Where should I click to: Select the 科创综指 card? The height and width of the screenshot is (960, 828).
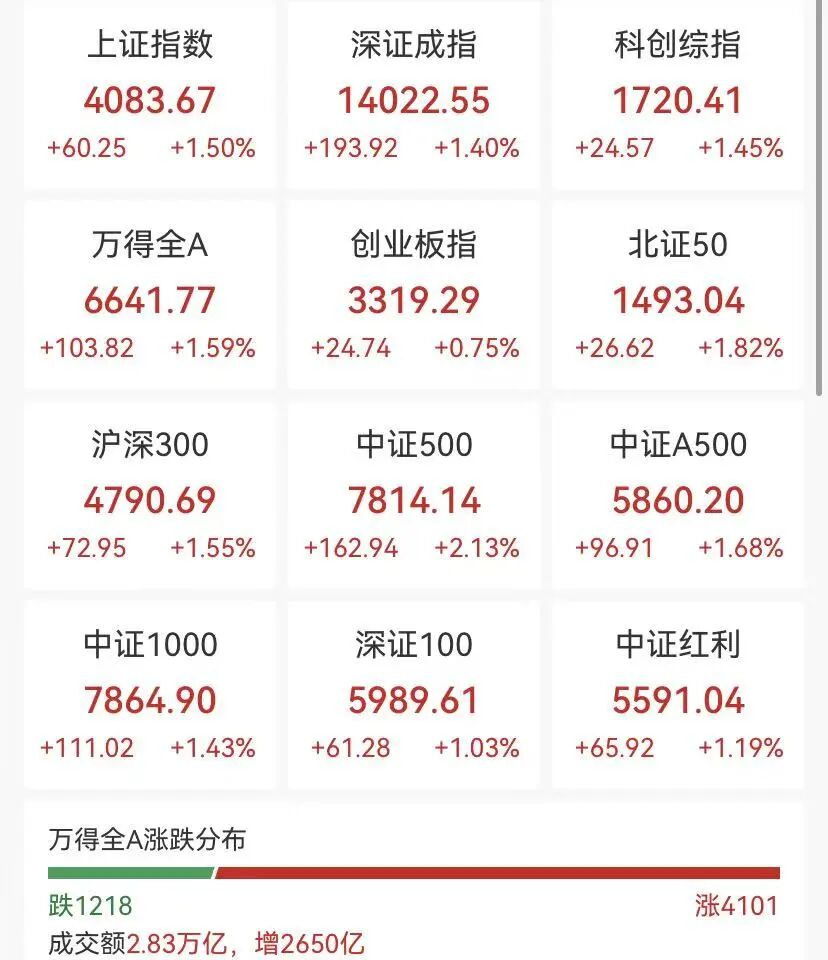[x=678, y=97]
